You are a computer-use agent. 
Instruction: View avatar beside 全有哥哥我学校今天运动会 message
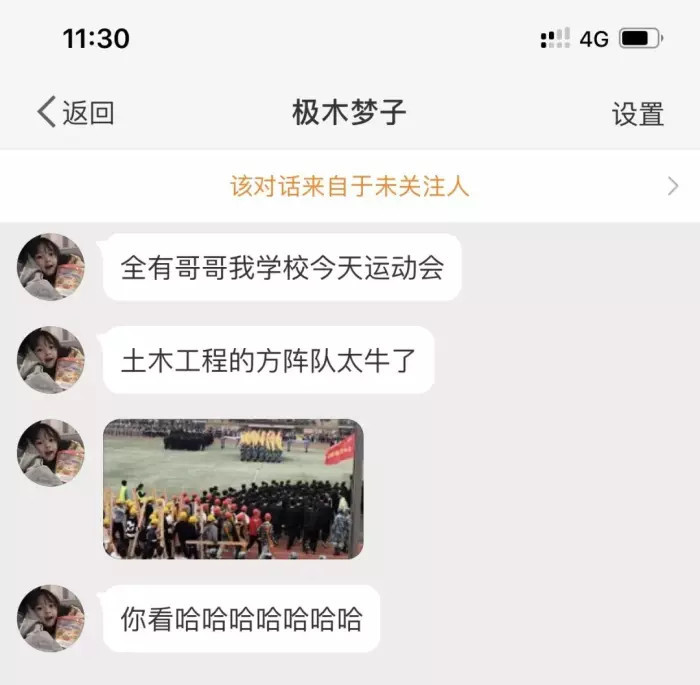coord(51,267)
